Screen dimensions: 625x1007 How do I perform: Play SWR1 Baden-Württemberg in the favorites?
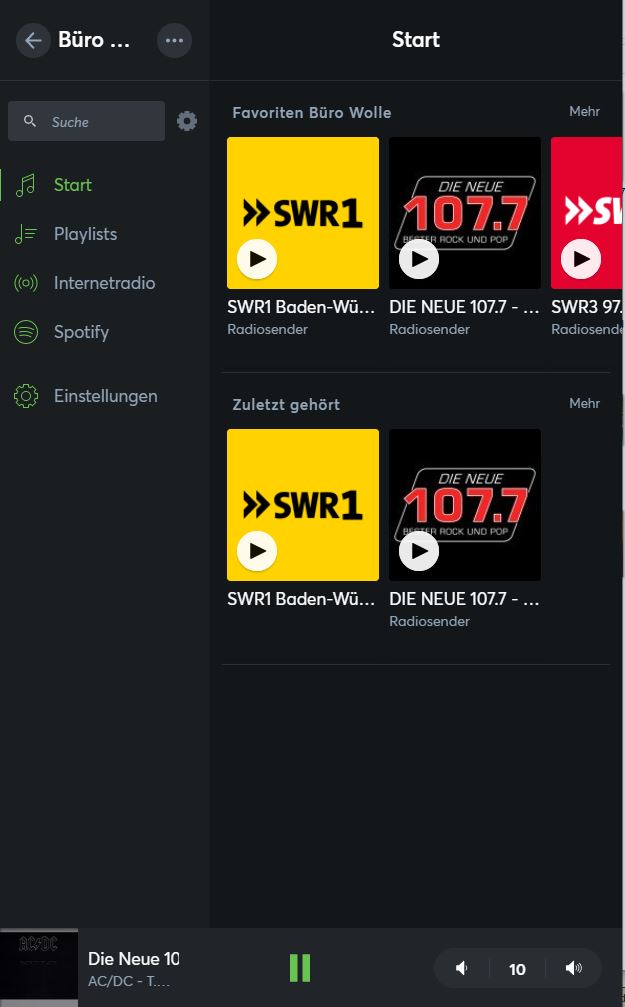tap(257, 259)
